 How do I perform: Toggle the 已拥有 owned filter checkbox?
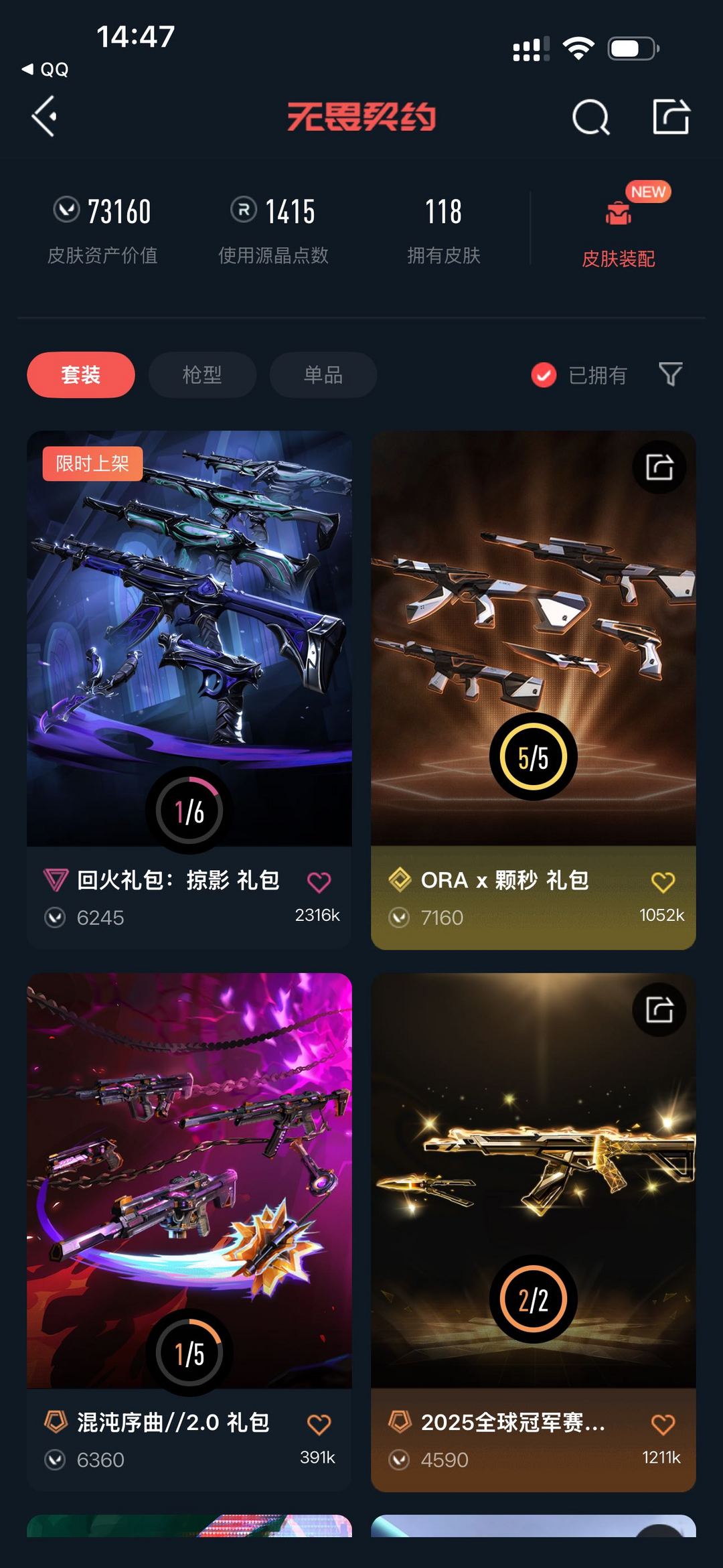(x=544, y=375)
